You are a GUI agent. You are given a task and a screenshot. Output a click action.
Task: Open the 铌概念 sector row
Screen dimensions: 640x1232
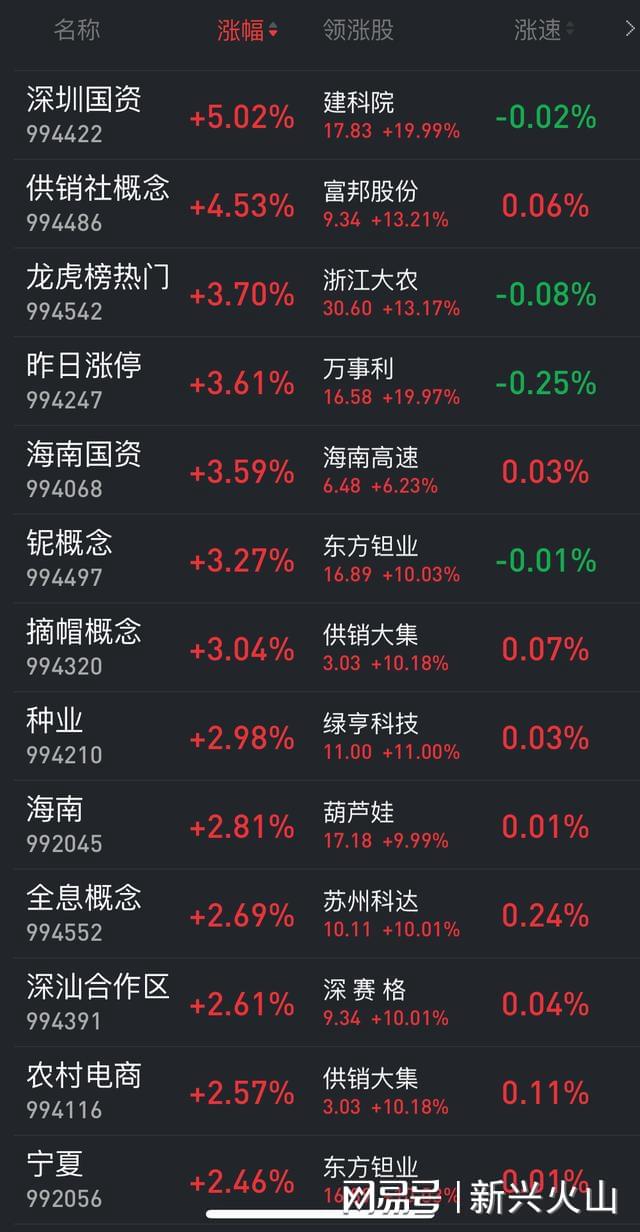click(x=320, y=559)
